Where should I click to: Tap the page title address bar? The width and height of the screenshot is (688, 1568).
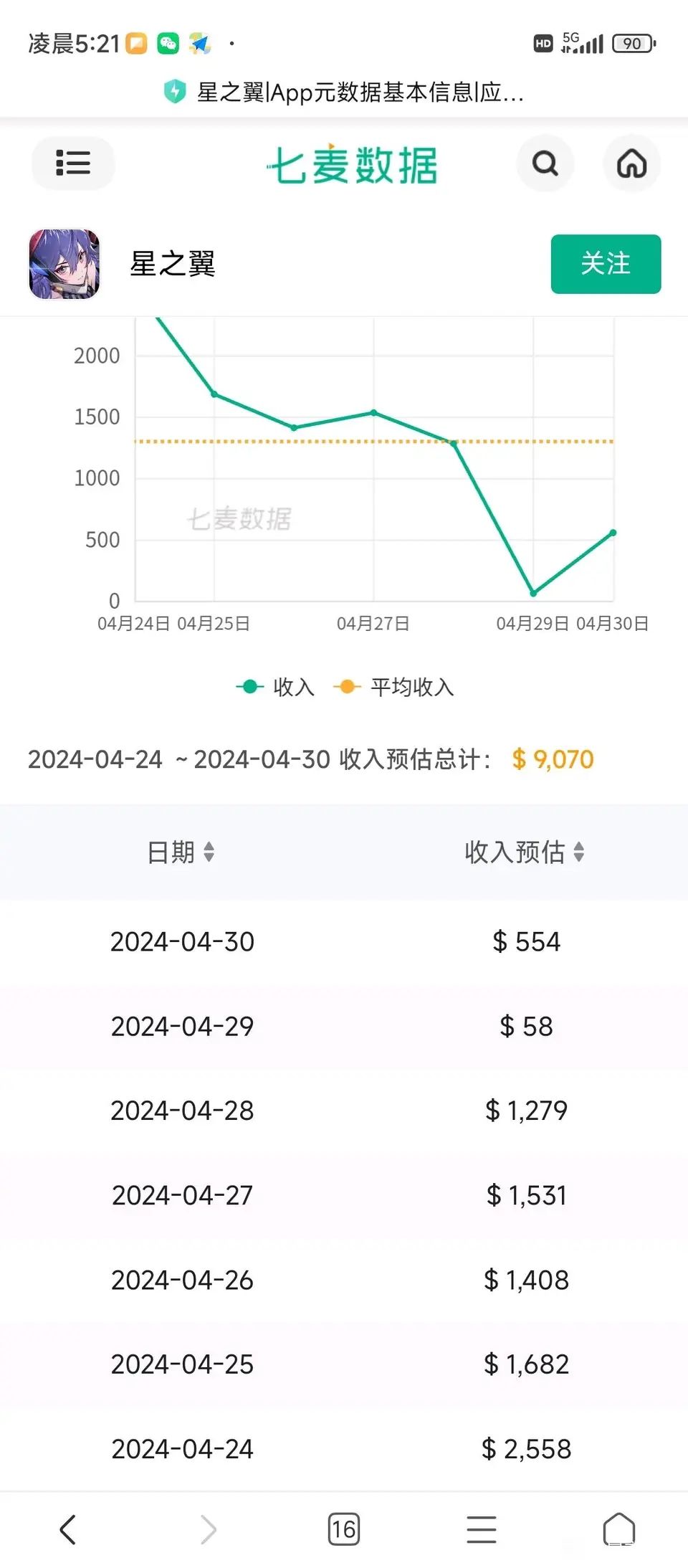point(344,92)
